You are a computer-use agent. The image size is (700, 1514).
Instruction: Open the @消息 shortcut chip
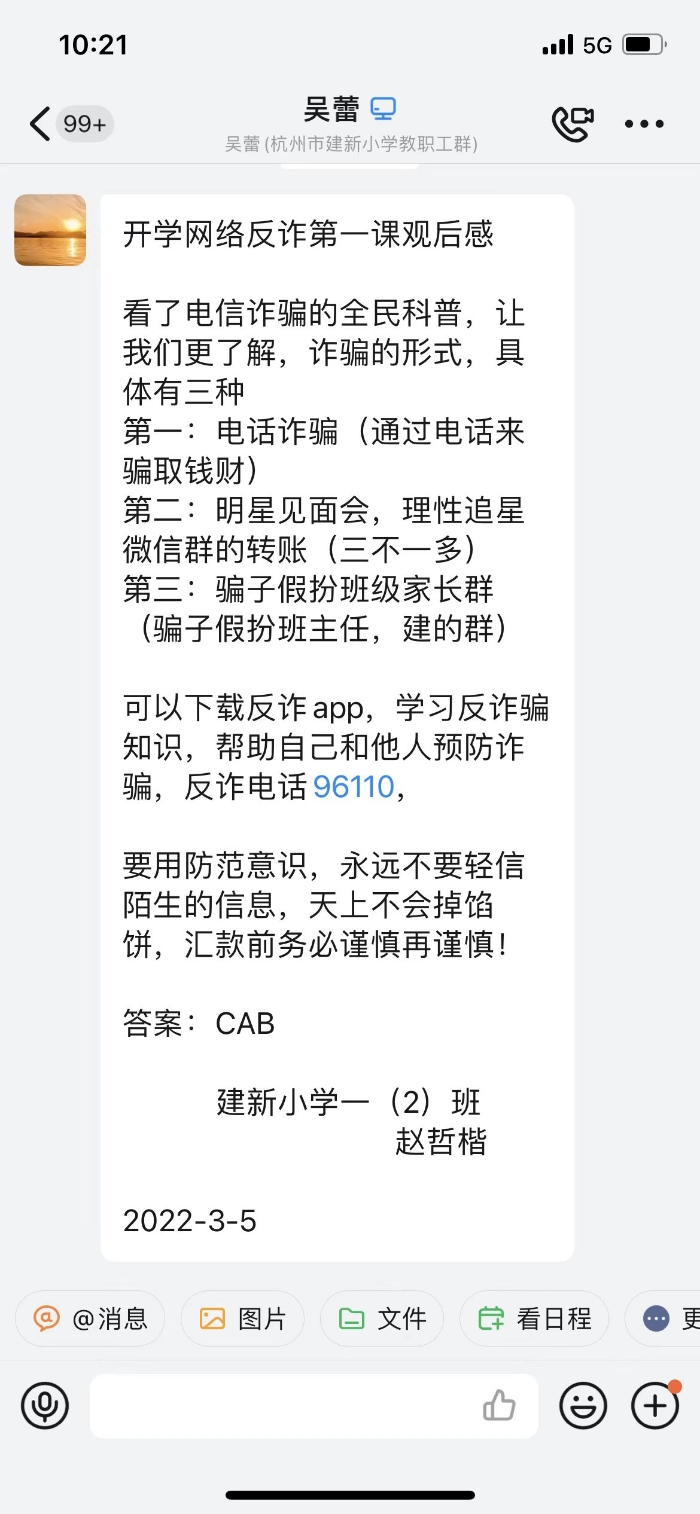coord(90,1319)
